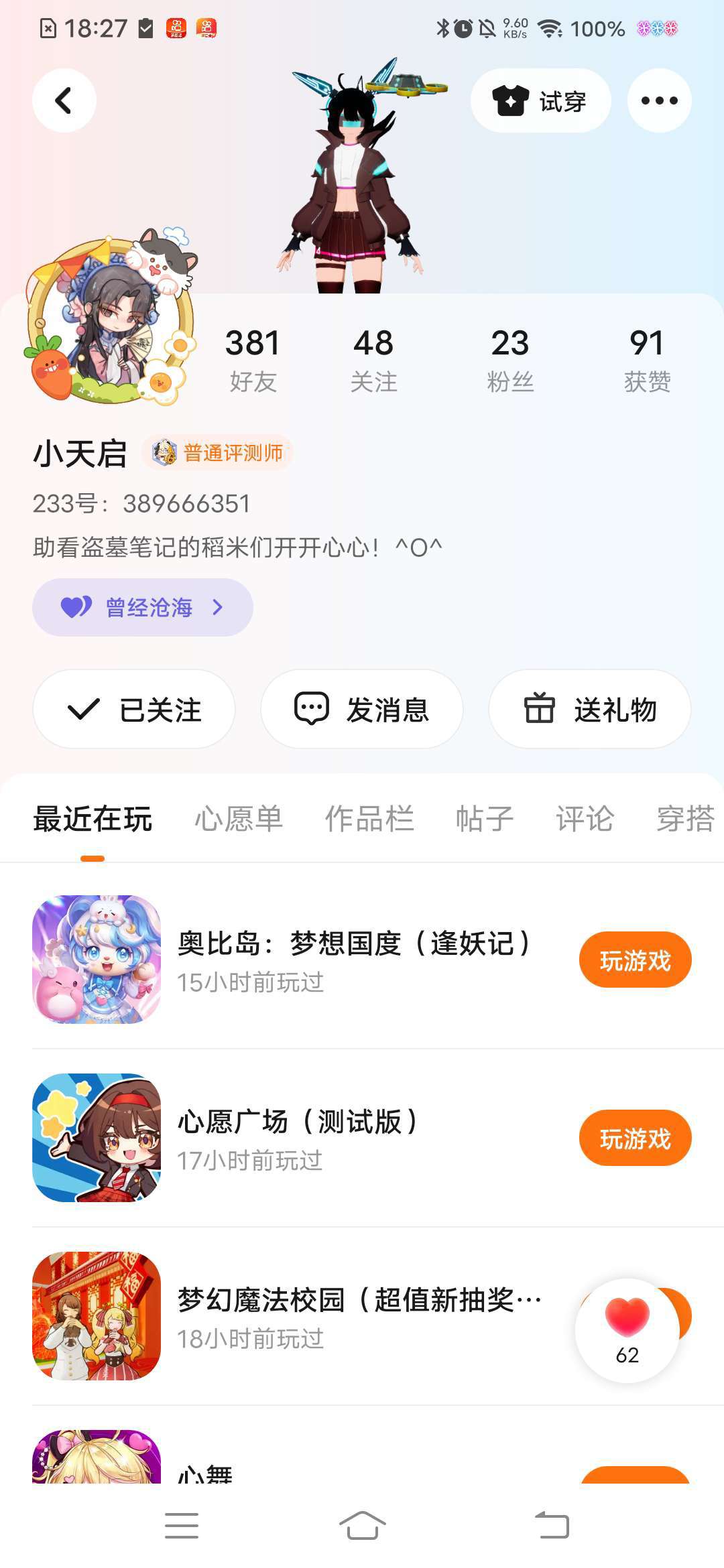Send a message with 发消息
The height and width of the screenshot is (1568, 724).
362,709
